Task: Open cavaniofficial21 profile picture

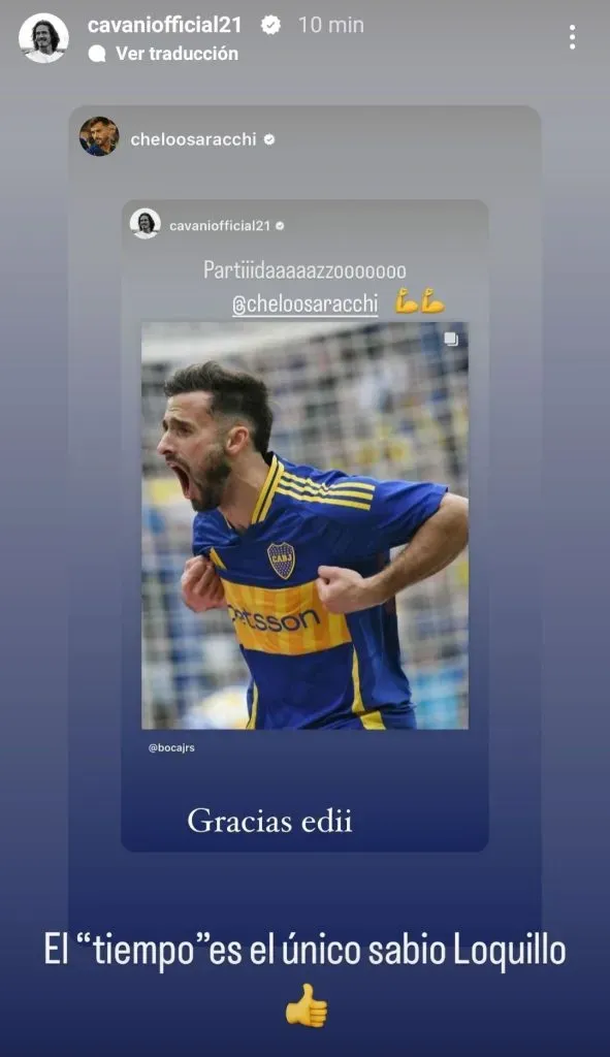Action: click(x=43, y=38)
